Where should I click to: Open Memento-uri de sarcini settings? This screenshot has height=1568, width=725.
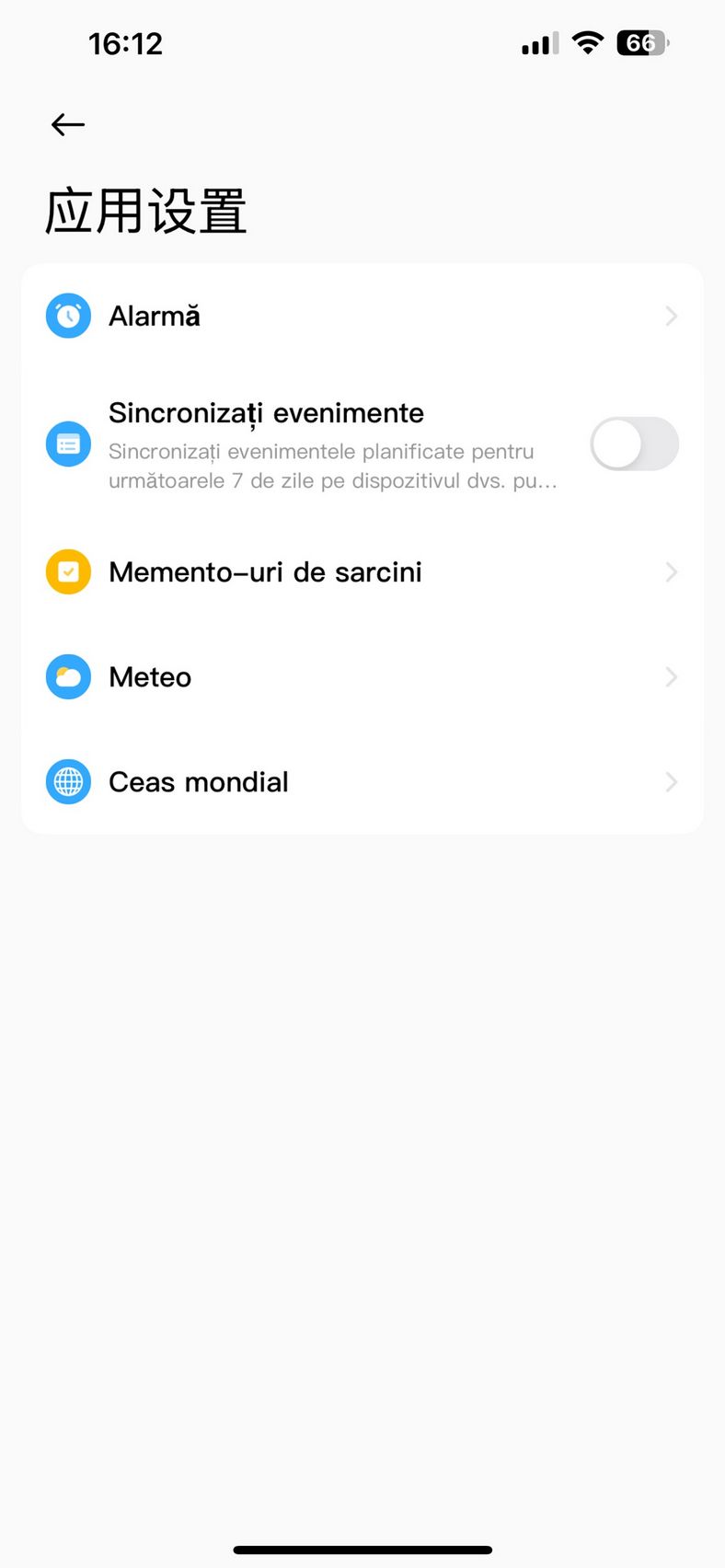coord(362,572)
